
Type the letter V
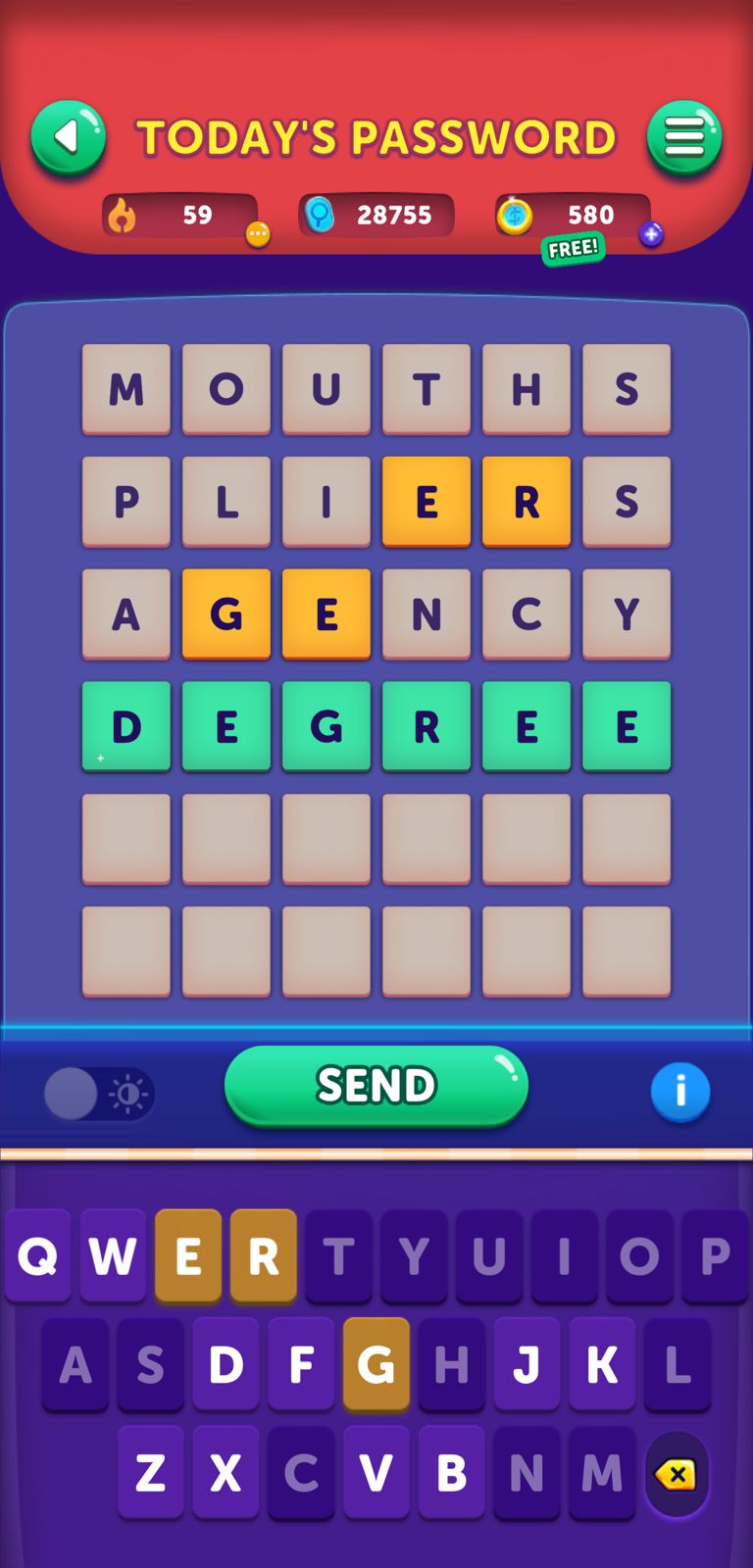376,1472
